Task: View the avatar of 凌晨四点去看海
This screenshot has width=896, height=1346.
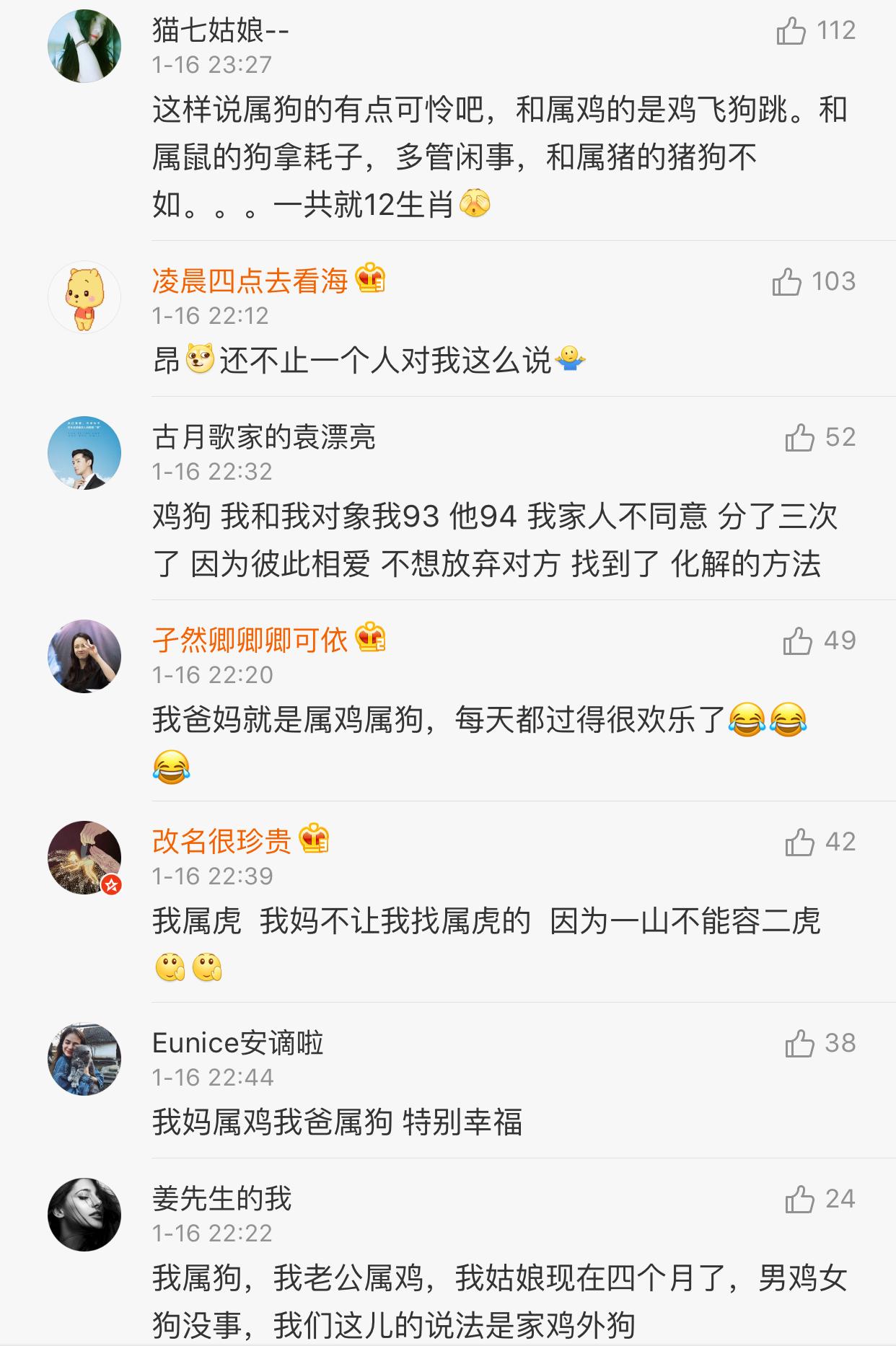Action: [84, 296]
